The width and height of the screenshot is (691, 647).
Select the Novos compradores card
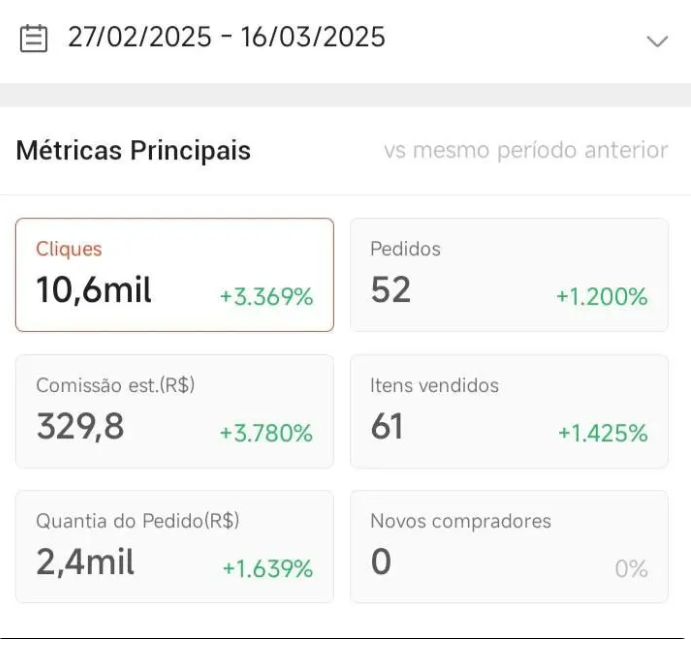509,547
